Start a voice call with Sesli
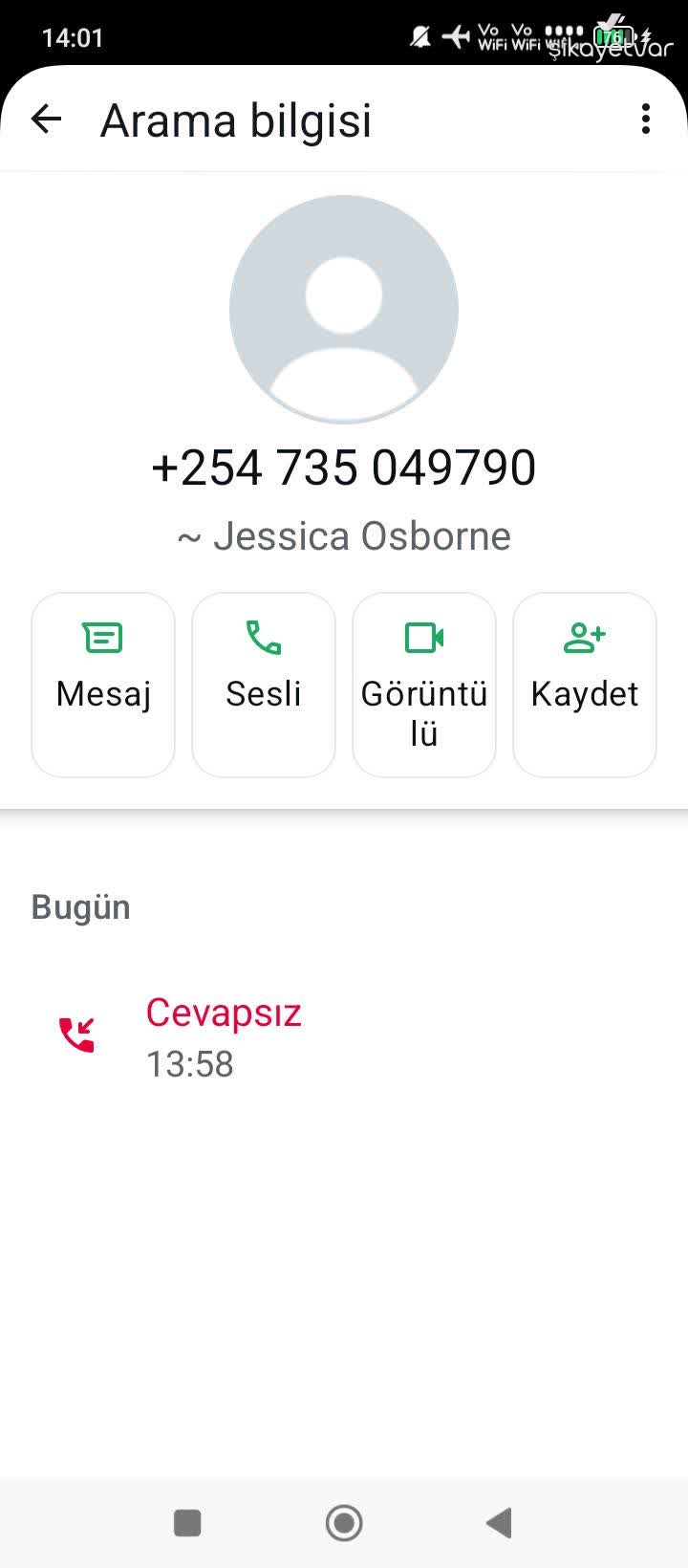 (264, 685)
